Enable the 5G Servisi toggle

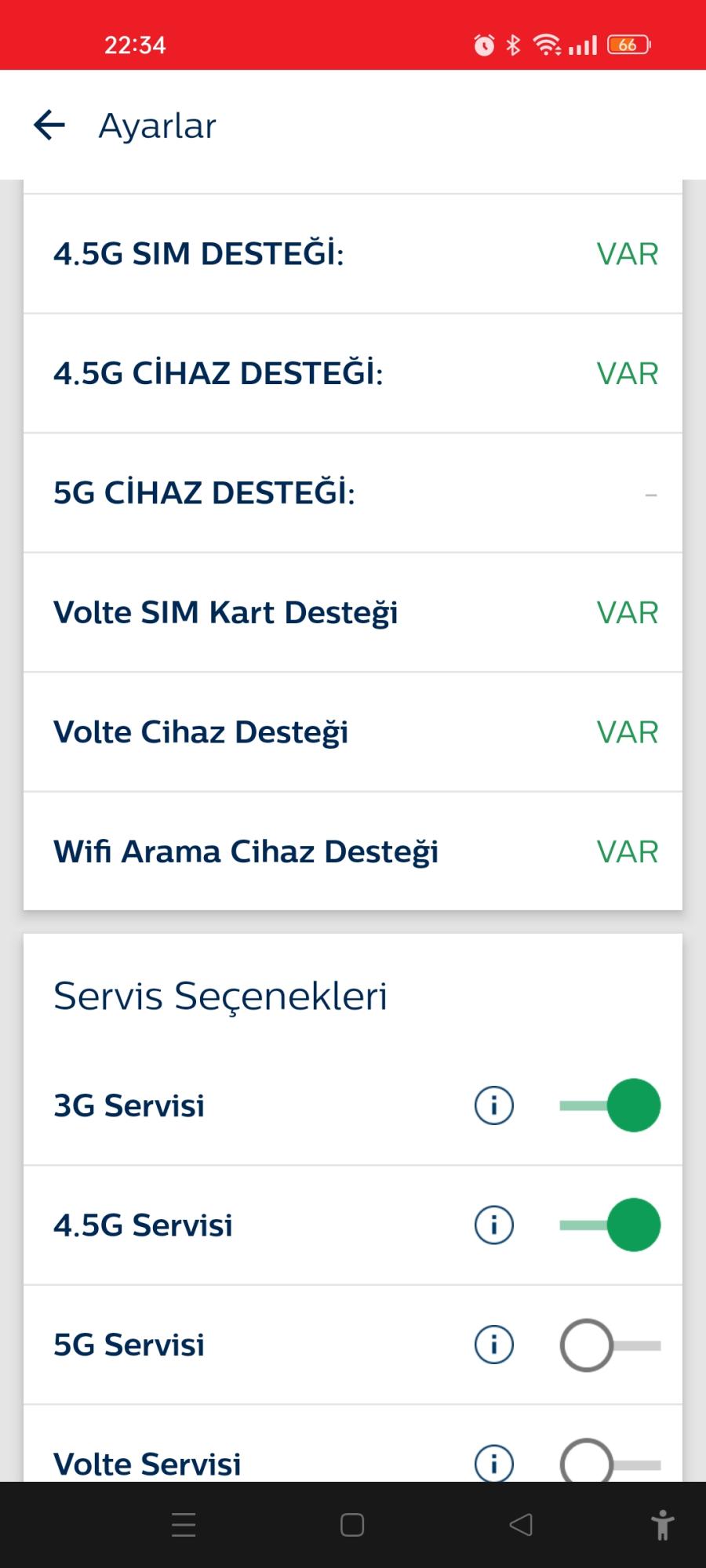585,1344
